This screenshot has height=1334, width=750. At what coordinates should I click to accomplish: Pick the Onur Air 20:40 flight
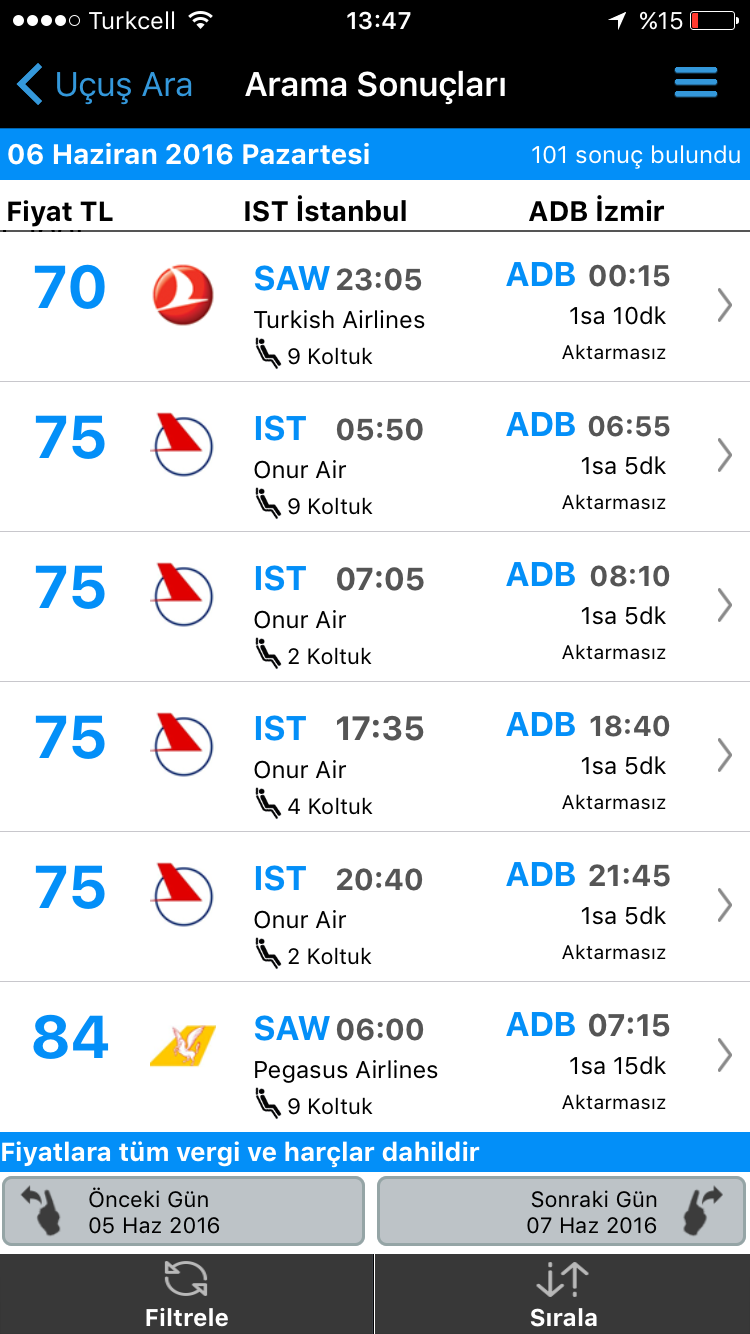pos(375,907)
